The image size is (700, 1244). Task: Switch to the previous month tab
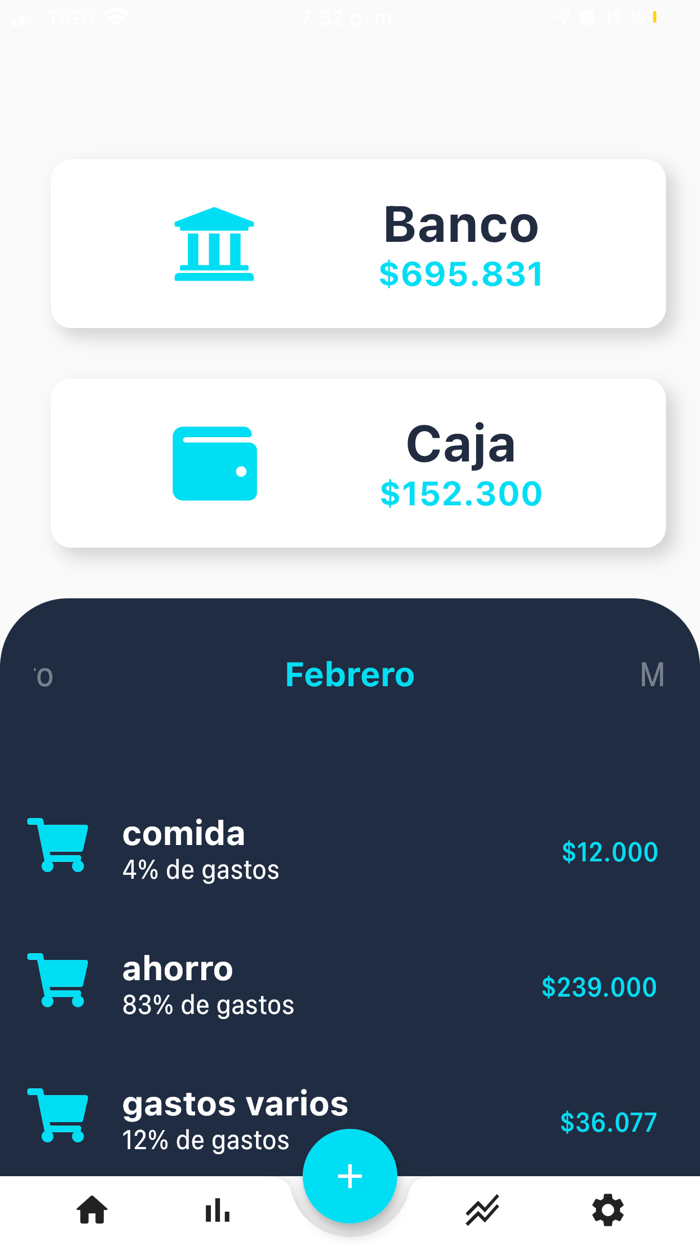tap(43, 676)
